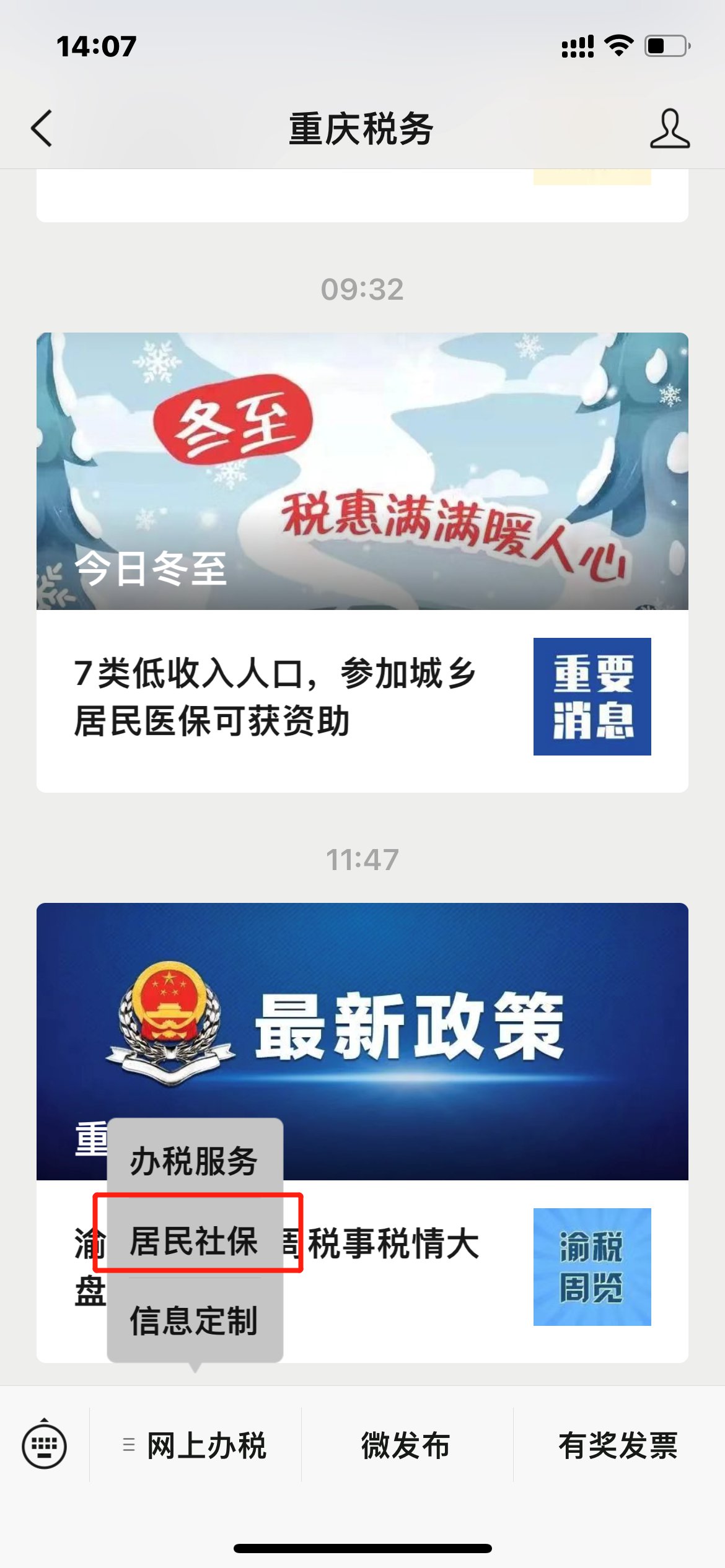Collapse the 网上办税 menu
Image resolution: width=725 pixels, height=1568 pixels.
[196, 1445]
